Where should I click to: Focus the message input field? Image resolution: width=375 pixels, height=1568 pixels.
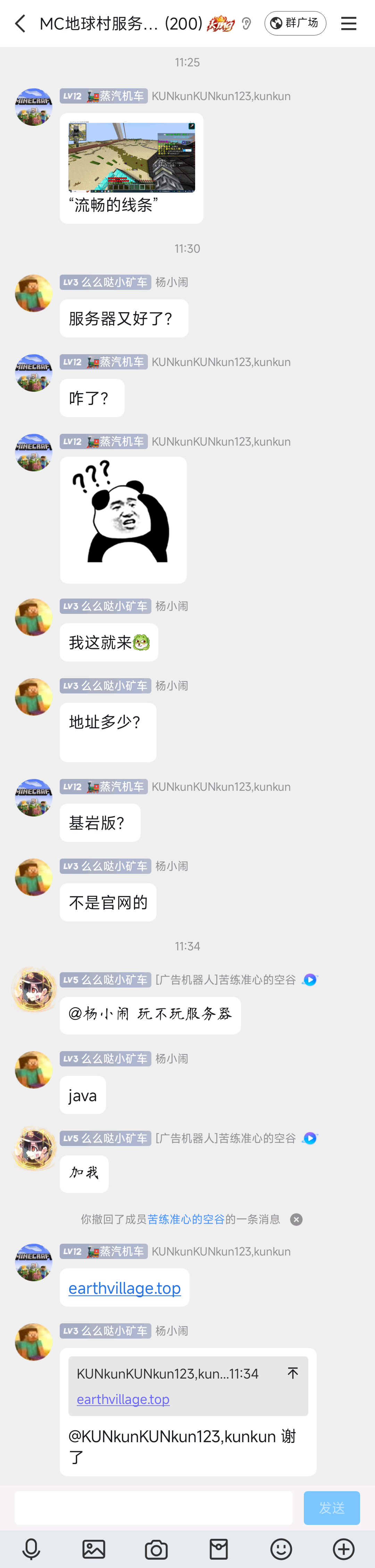[154, 1507]
